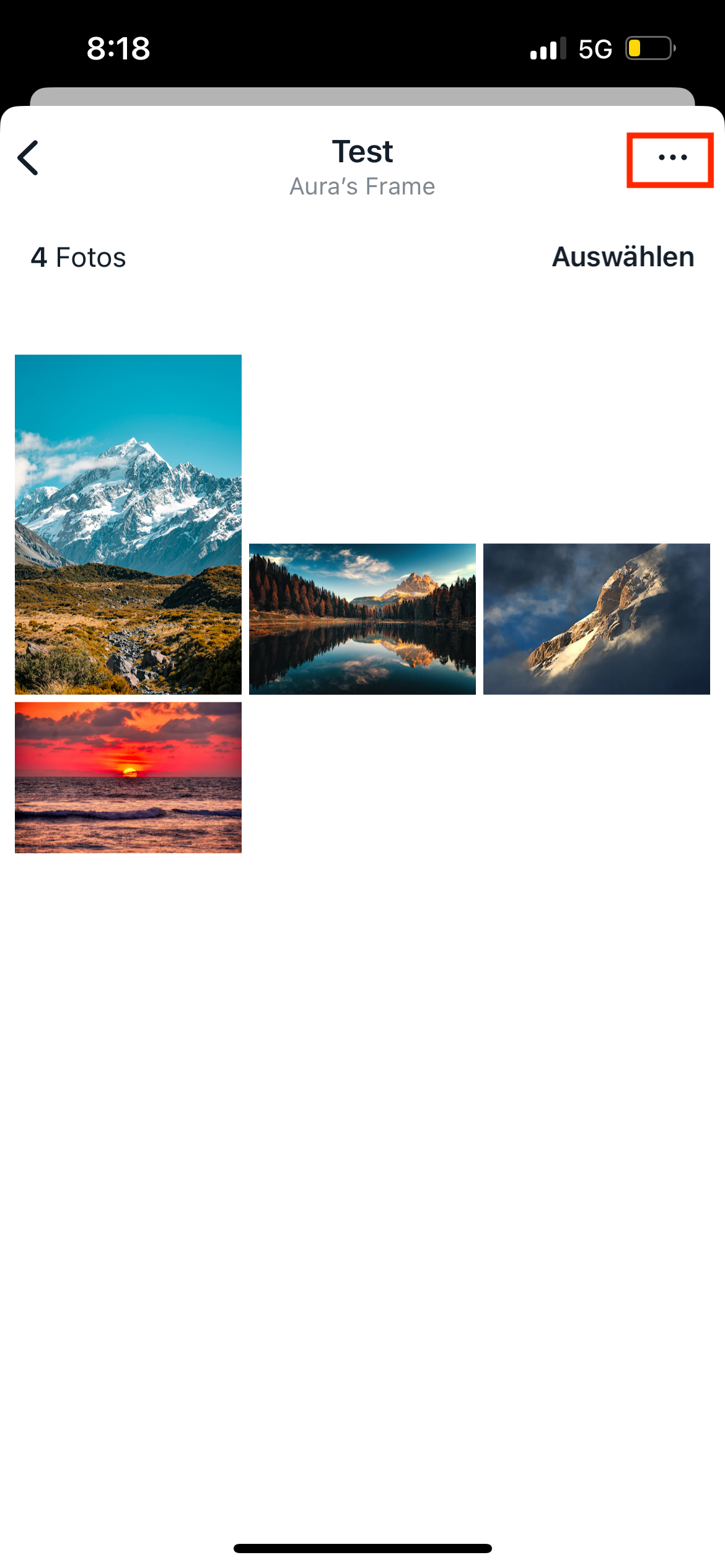Open the lake reflection forest photo
Image resolution: width=725 pixels, height=1568 pixels.
point(362,619)
